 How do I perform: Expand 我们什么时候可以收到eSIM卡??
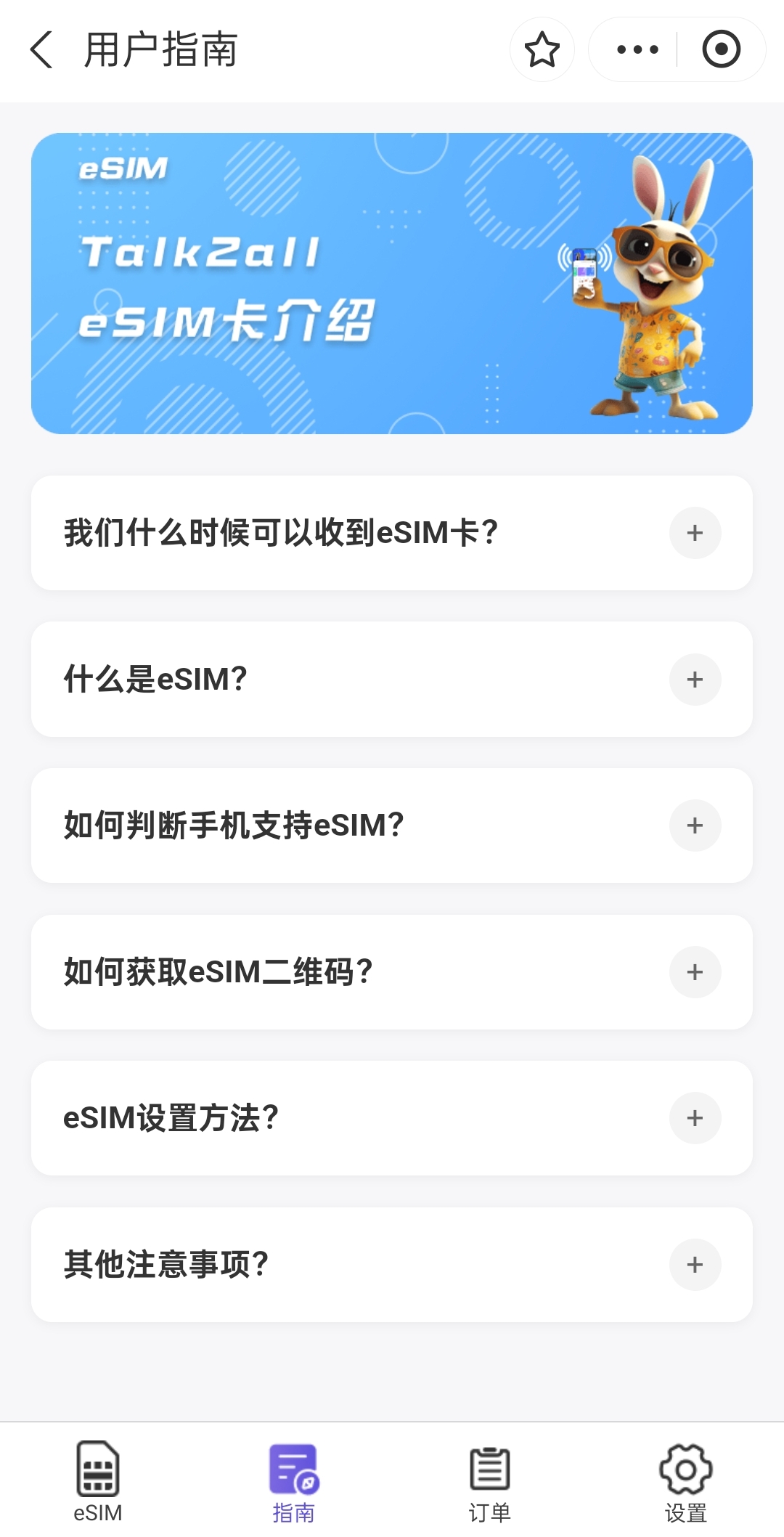pyautogui.click(x=695, y=533)
